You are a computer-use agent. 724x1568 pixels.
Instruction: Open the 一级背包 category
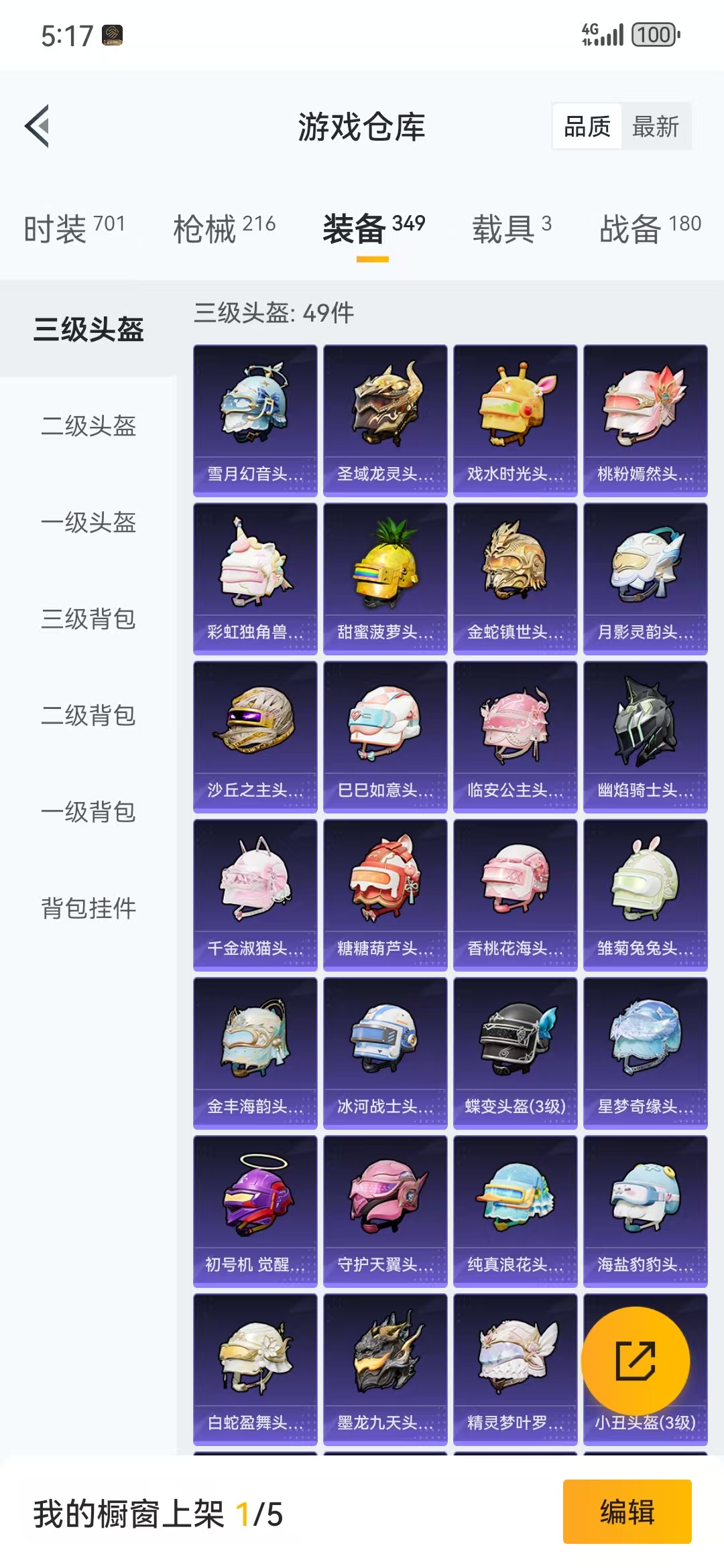[88, 811]
